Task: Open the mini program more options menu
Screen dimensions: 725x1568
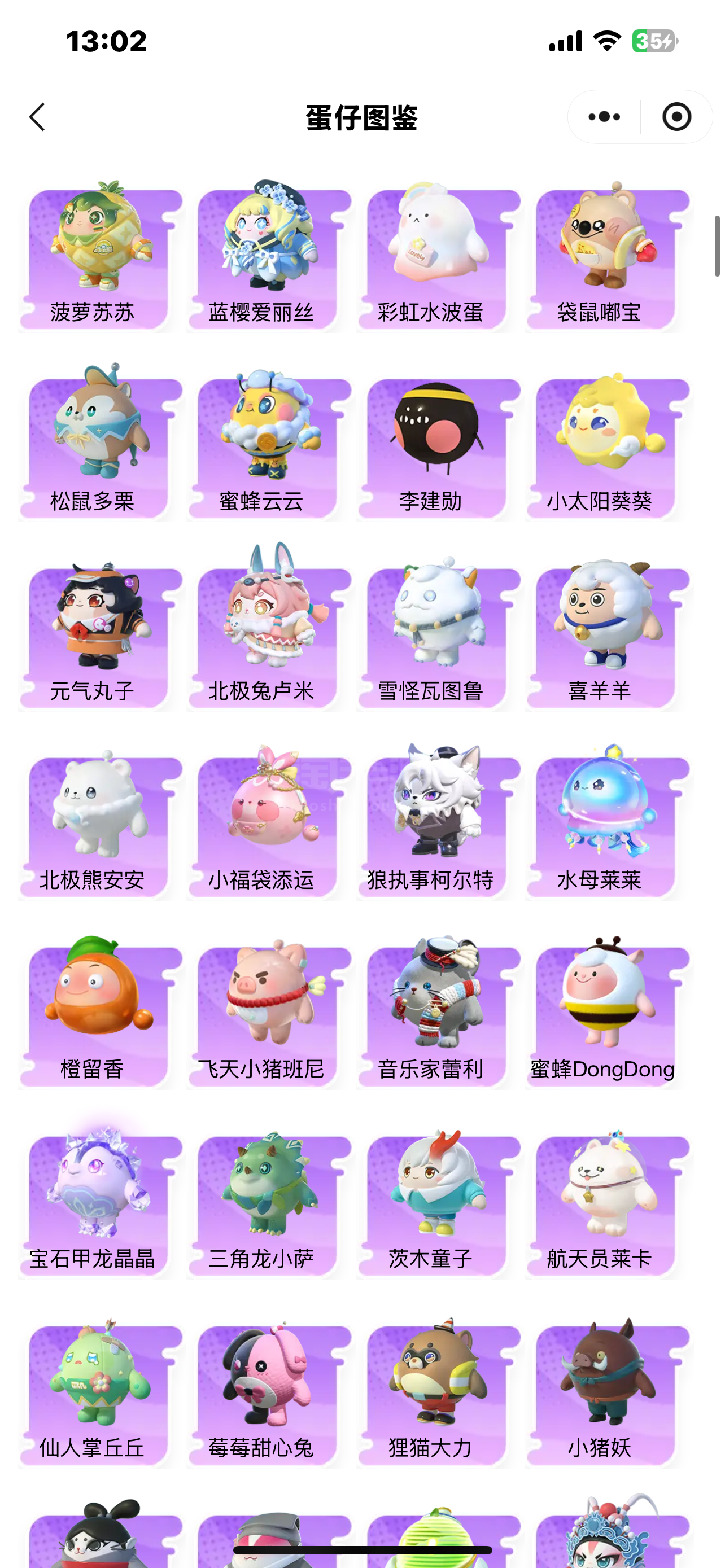Action: [x=604, y=117]
